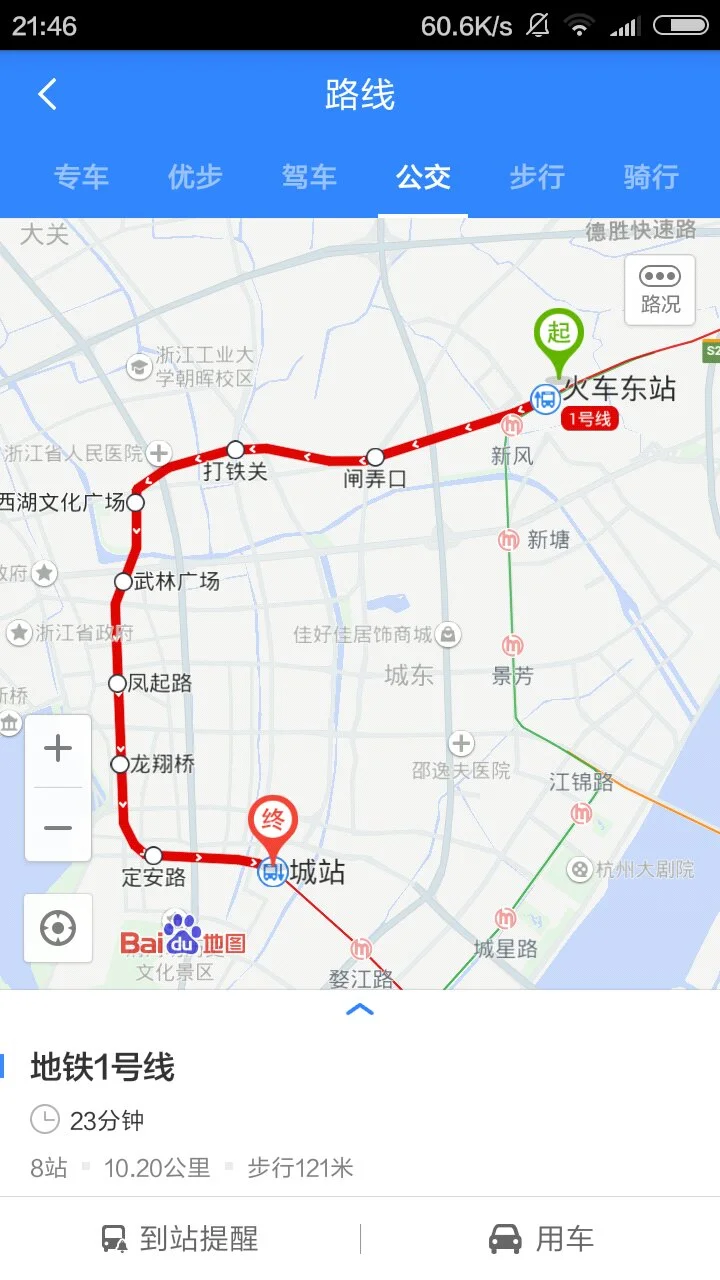Tap the back arrow in the title bar
The height and width of the screenshot is (1280, 720).
click(x=45, y=93)
